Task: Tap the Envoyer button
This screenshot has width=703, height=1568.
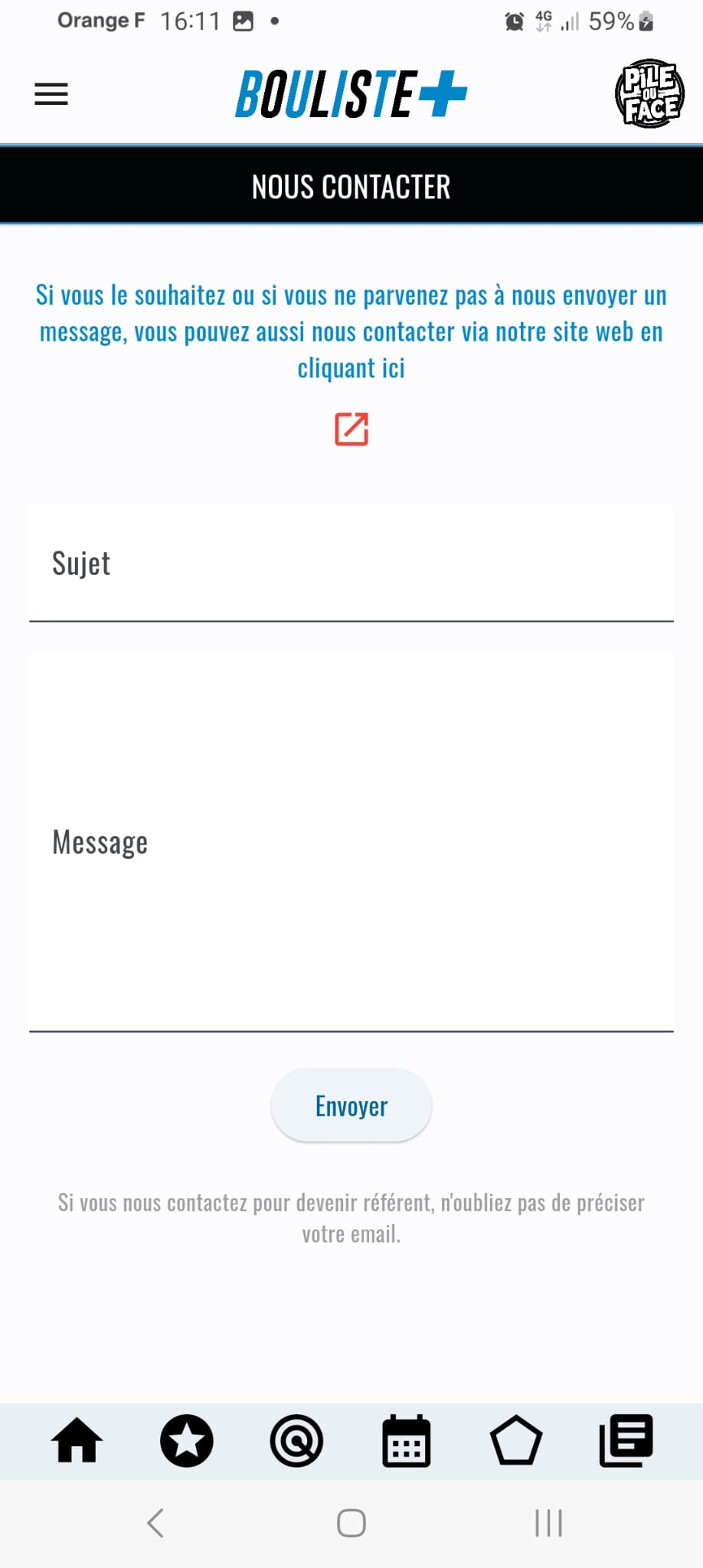Action: (x=351, y=1106)
